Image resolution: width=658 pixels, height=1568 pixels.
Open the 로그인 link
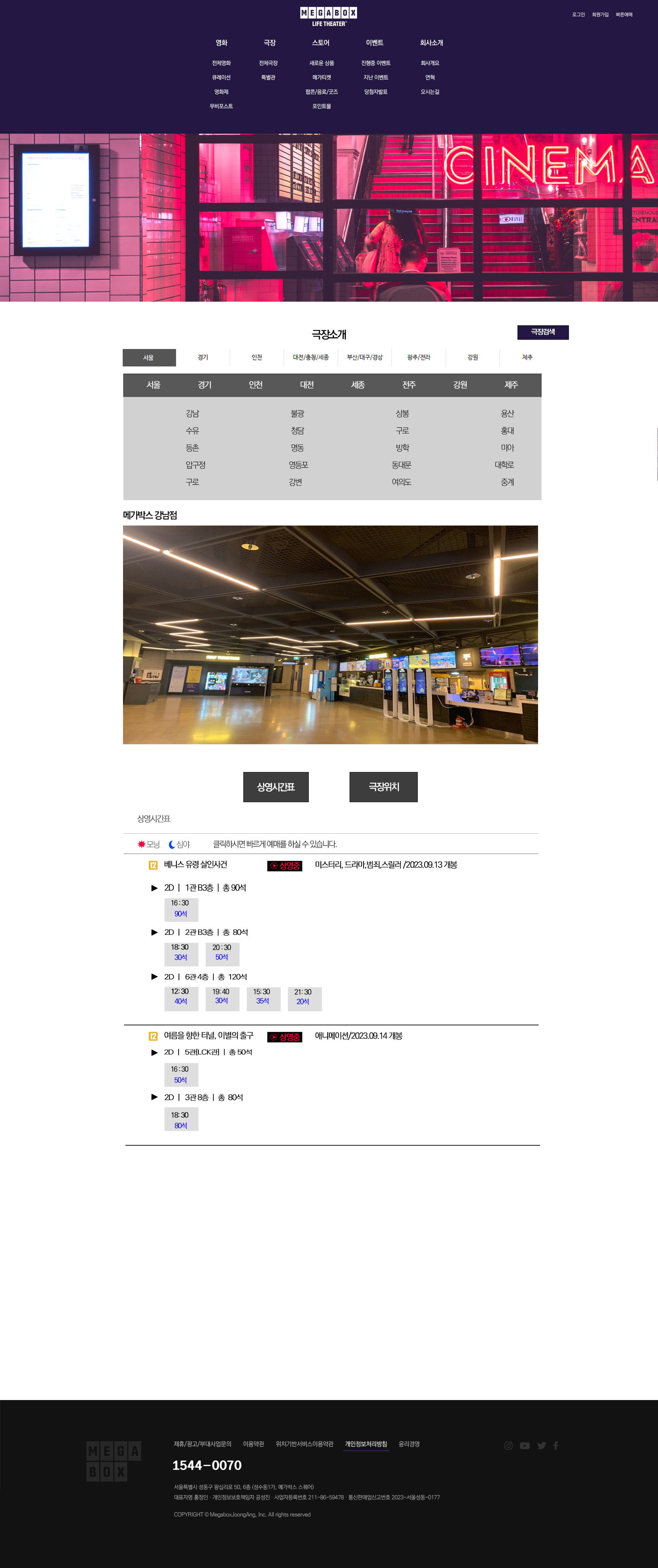[578, 15]
